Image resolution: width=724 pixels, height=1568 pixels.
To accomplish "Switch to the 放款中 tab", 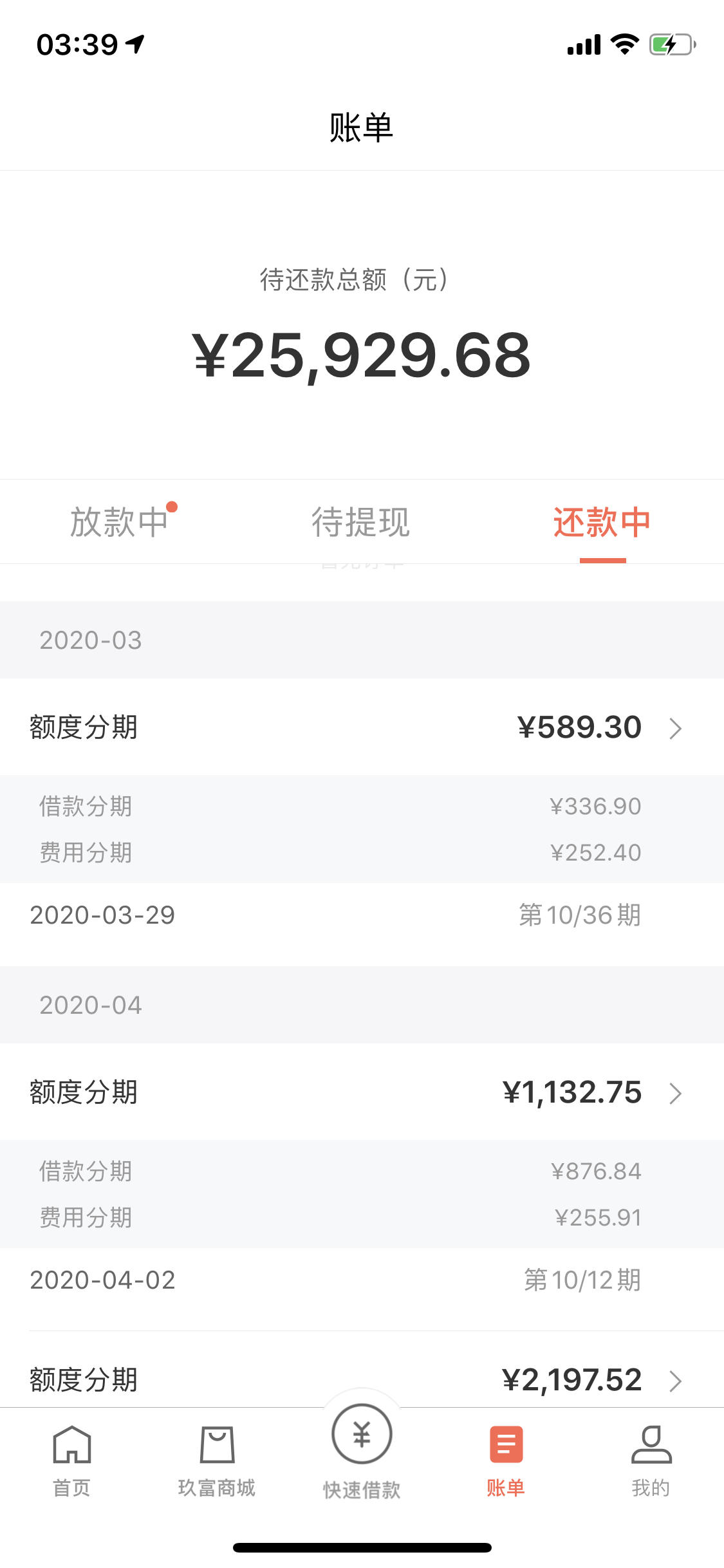I will (120, 521).
